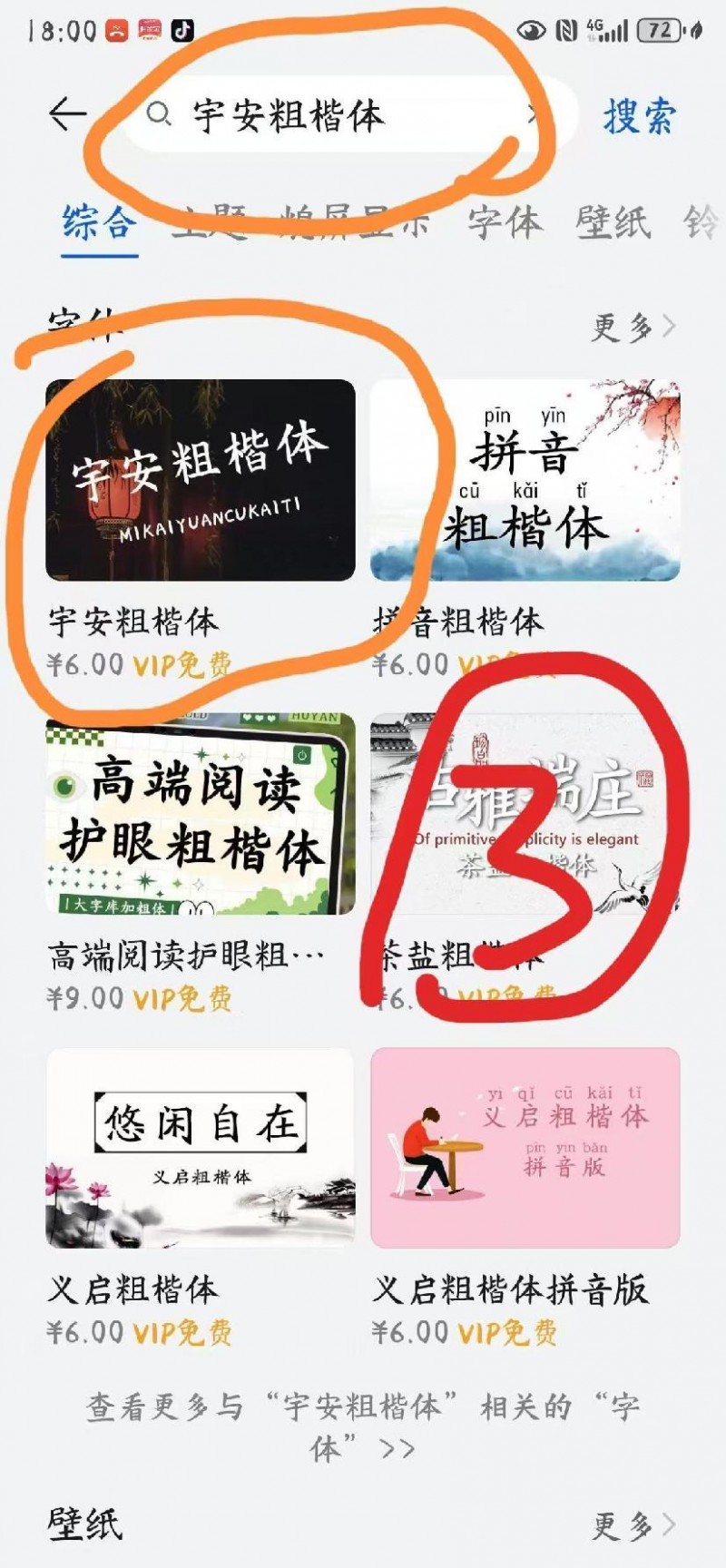Screen dimensions: 726x1568
Task: Switch to the 字体 tab
Action: click(505, 222)
